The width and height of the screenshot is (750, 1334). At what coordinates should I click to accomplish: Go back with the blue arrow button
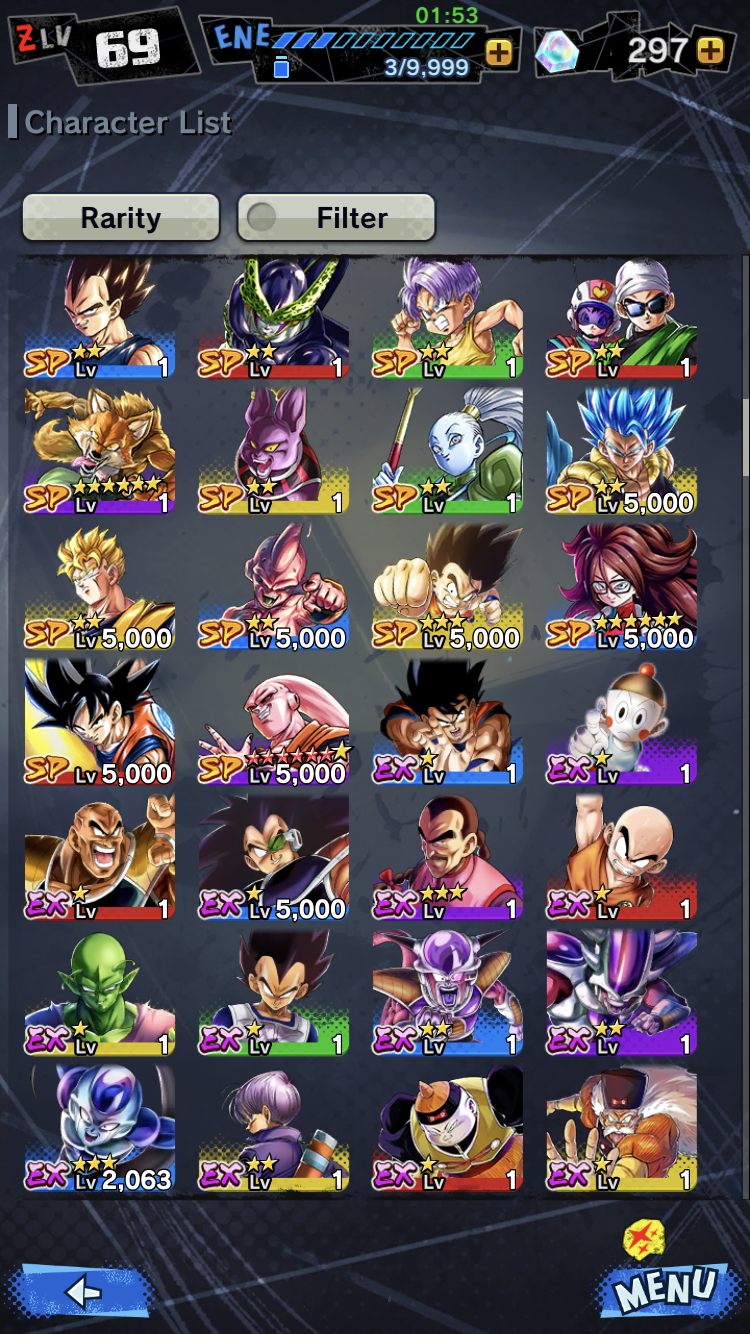click(80, 1291)
